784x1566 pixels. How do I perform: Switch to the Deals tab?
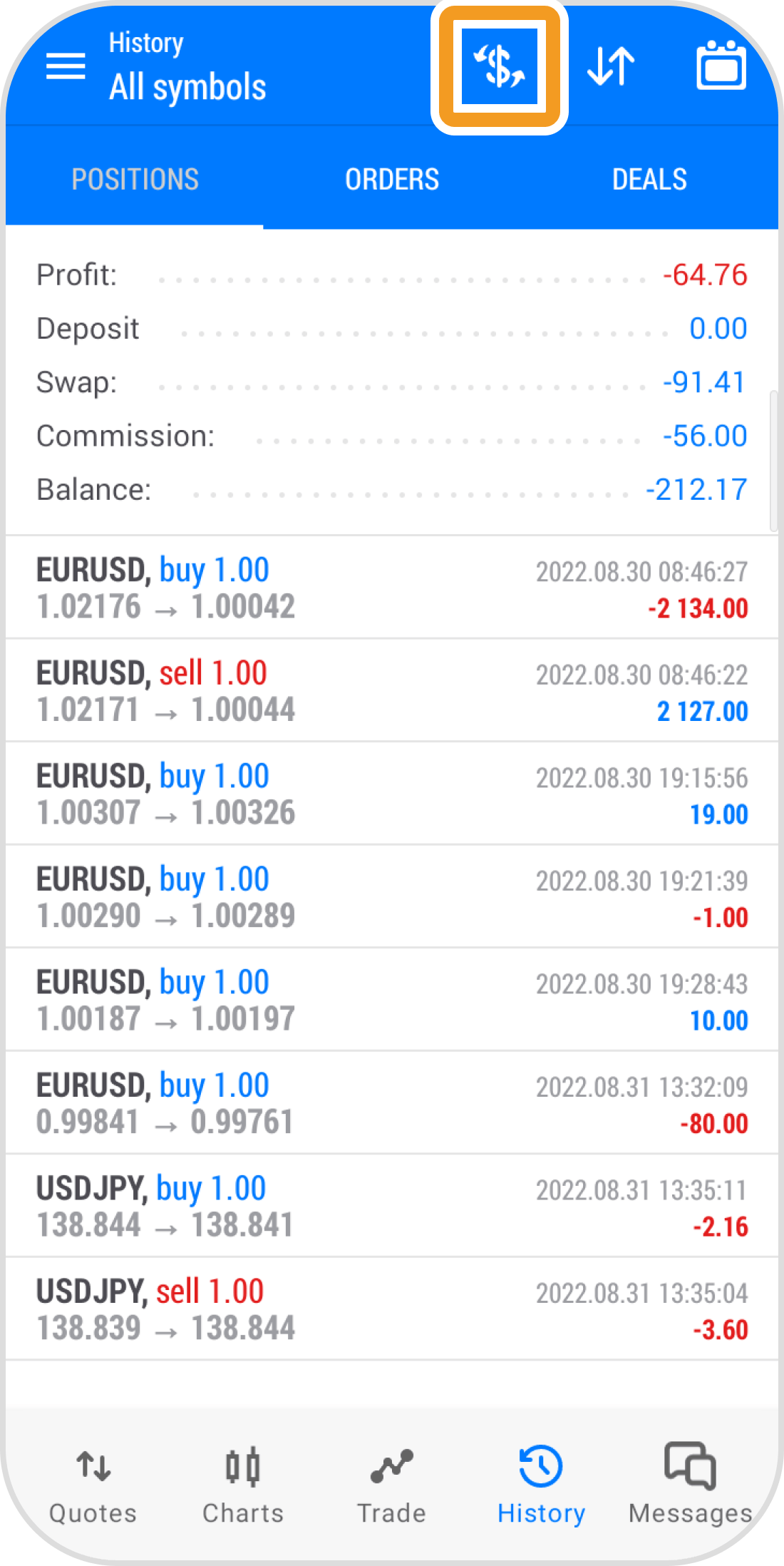[x=649, y=180]
